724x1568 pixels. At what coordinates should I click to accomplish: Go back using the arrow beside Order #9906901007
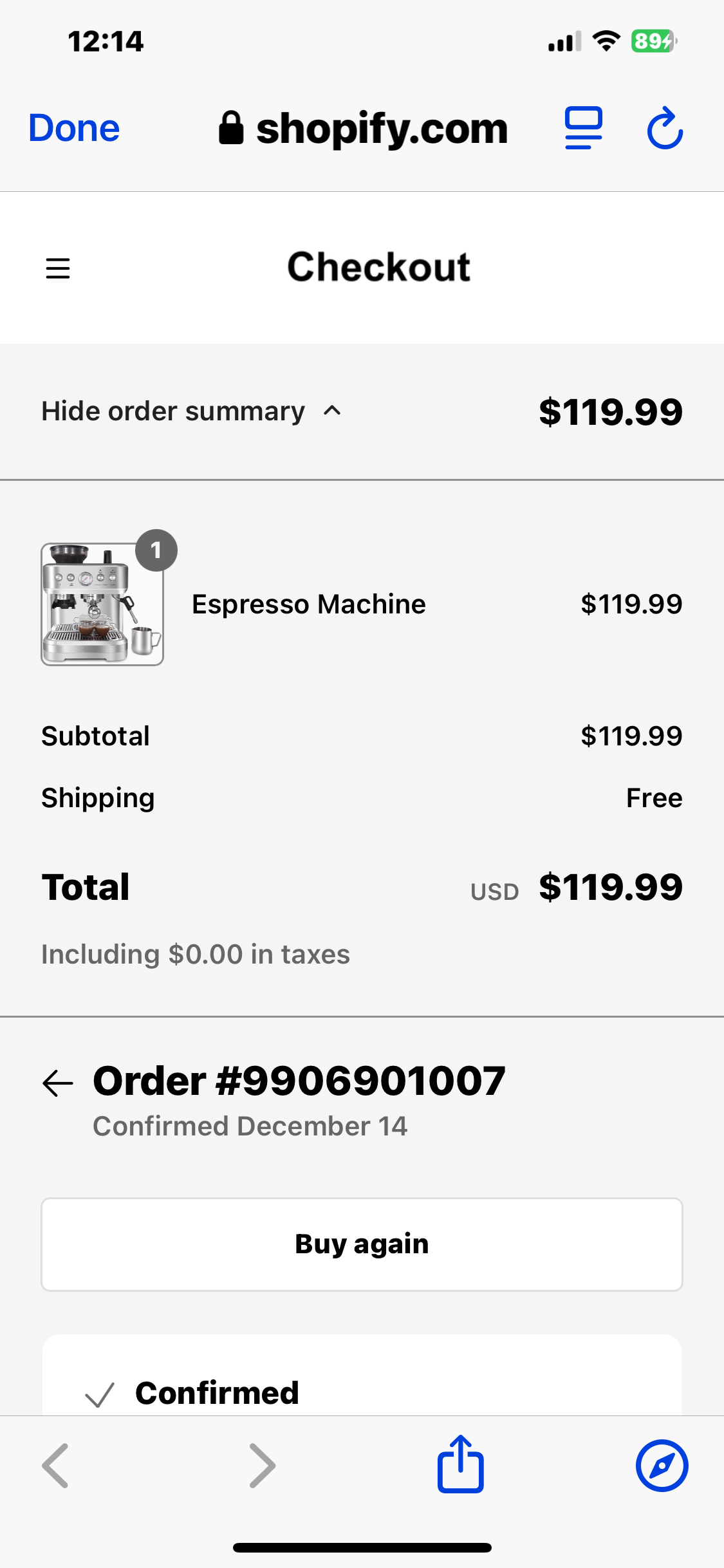point(58,1083)
